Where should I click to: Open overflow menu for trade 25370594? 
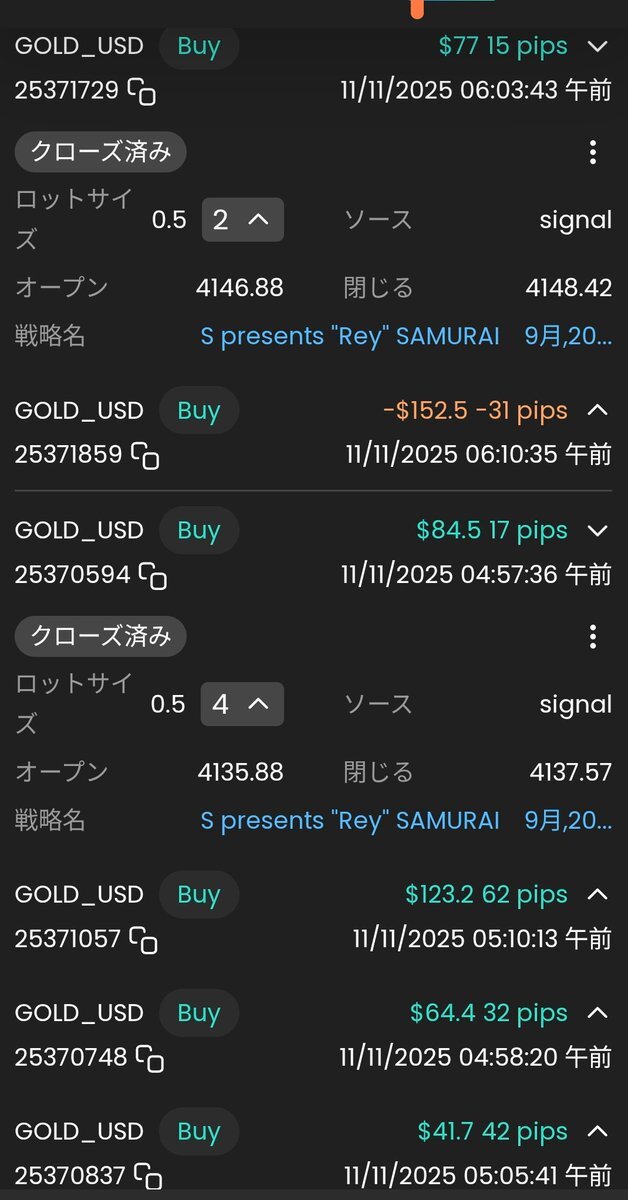click(x=593, y=637)
